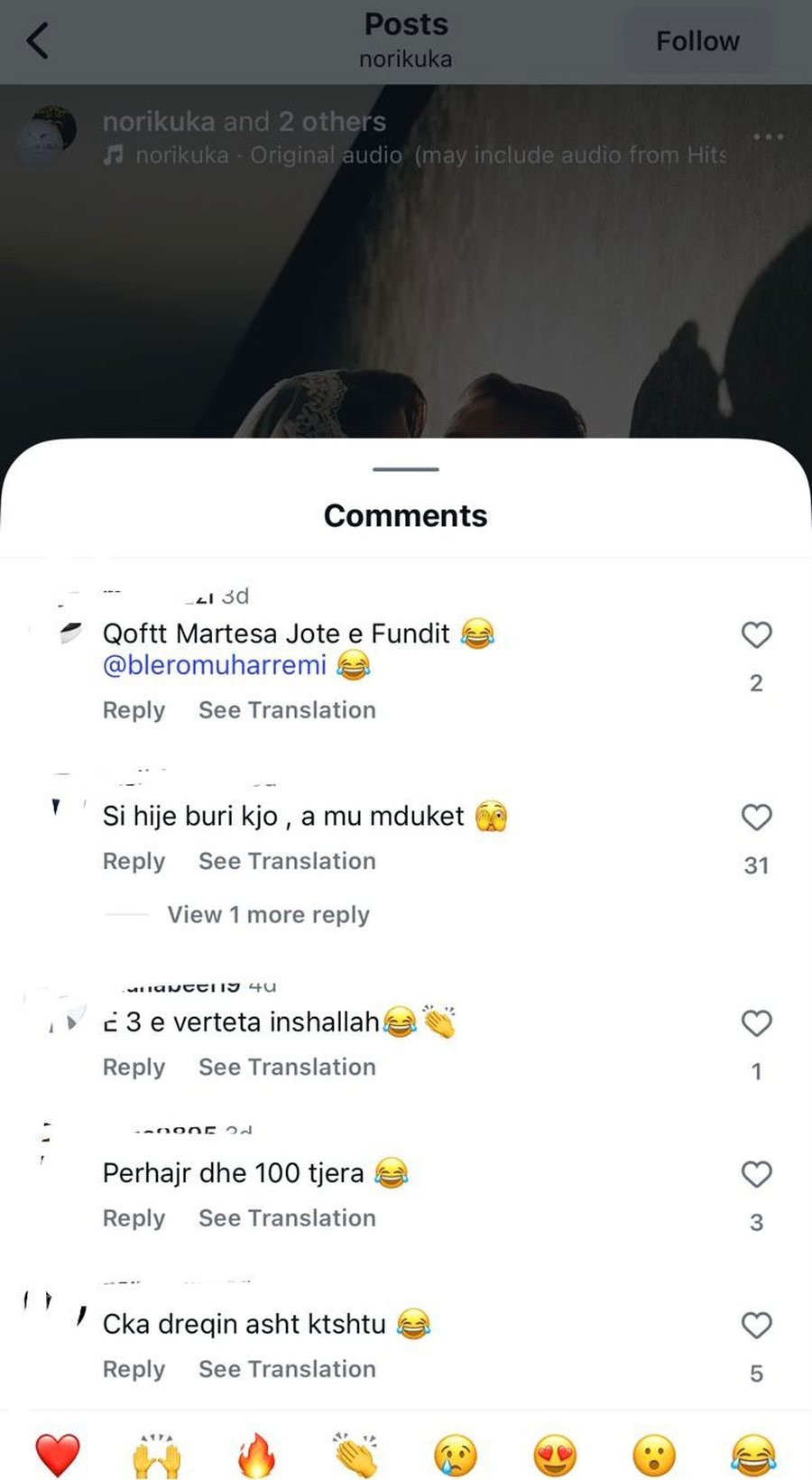Reply to the comment 'E 3 e verteta inshallah'
The image size is (812, 1480).
(134, 1067)
